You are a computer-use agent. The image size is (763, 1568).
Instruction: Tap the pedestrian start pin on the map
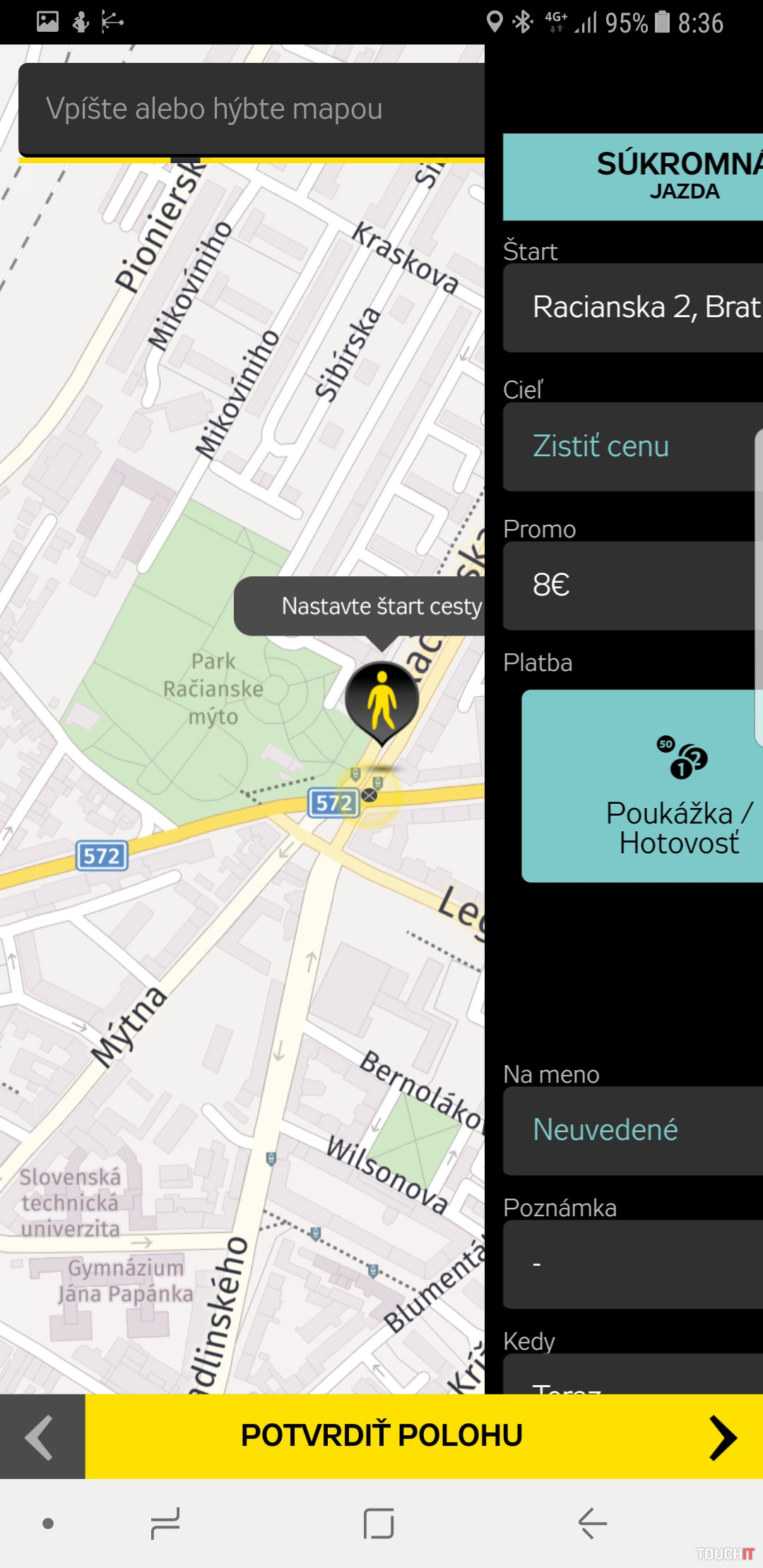(x=382, y=701)
